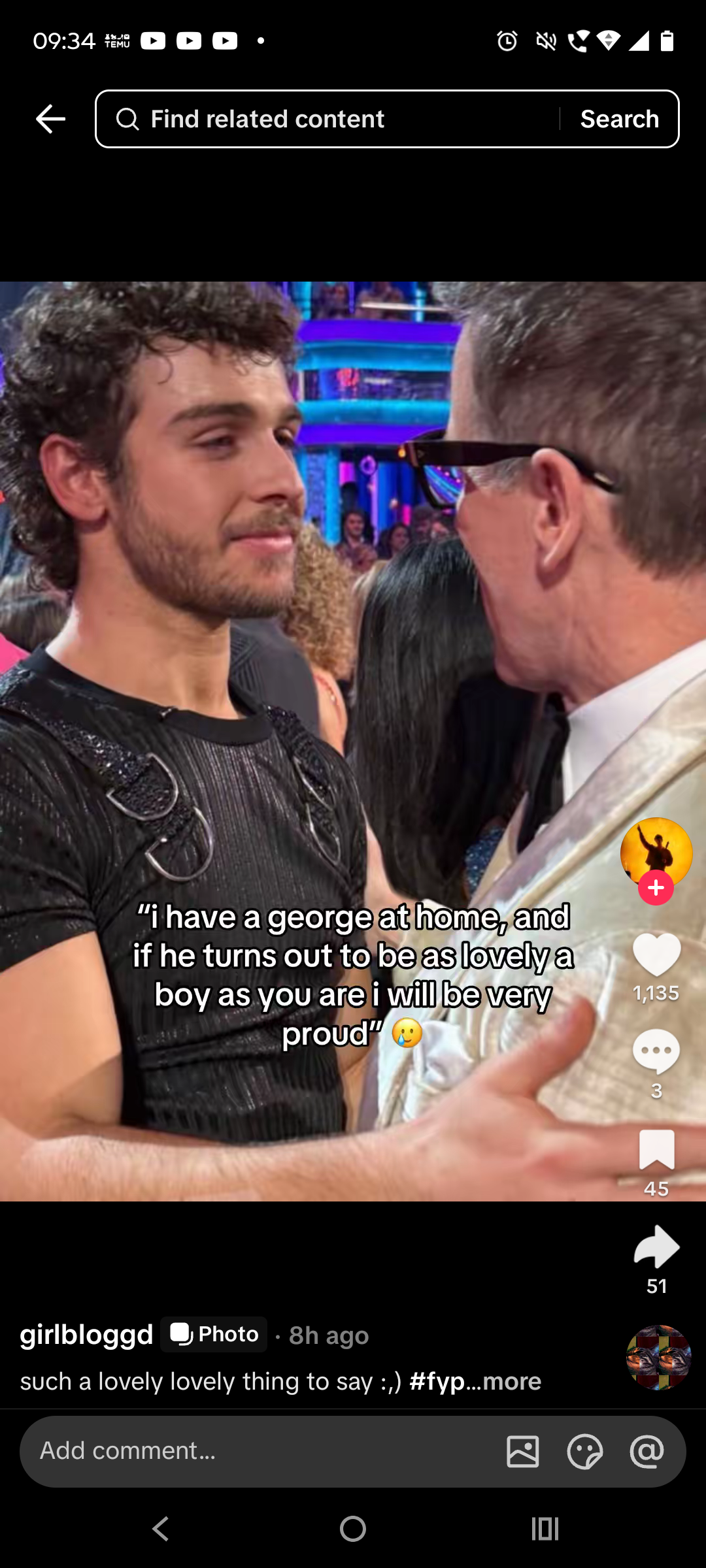Tap the Add comment field
Screen dimensions: 706x1568
pyautogui.click(x=261, y=1451)
